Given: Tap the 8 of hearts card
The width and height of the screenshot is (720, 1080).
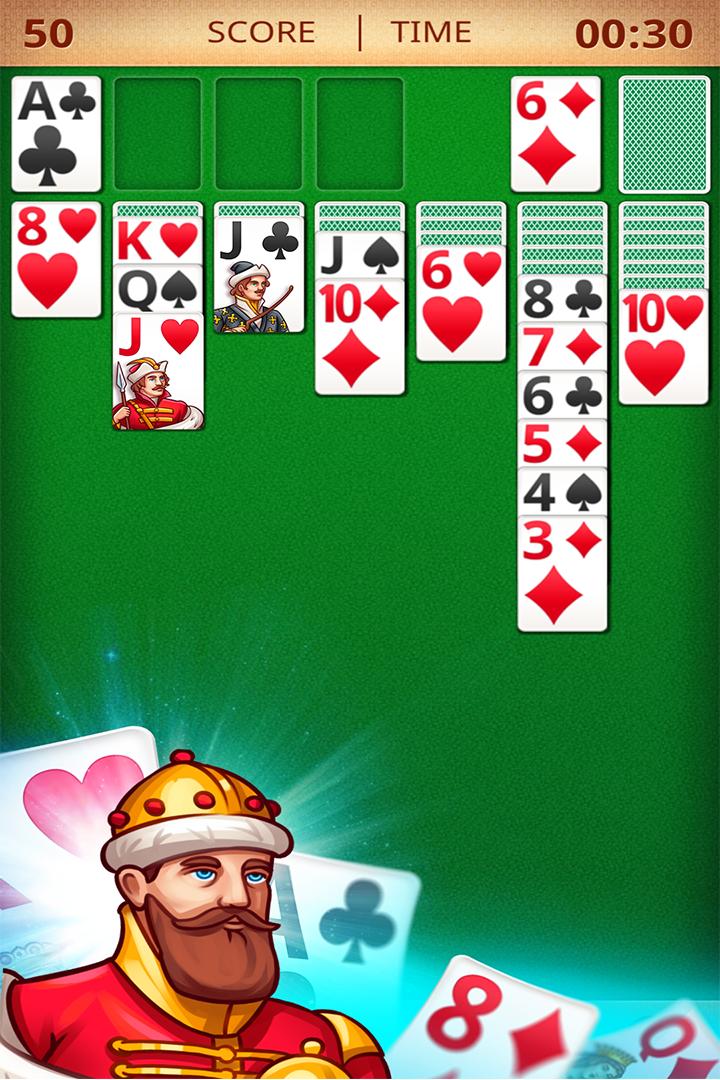Looking at the screenshot, I should click(56, 259).
